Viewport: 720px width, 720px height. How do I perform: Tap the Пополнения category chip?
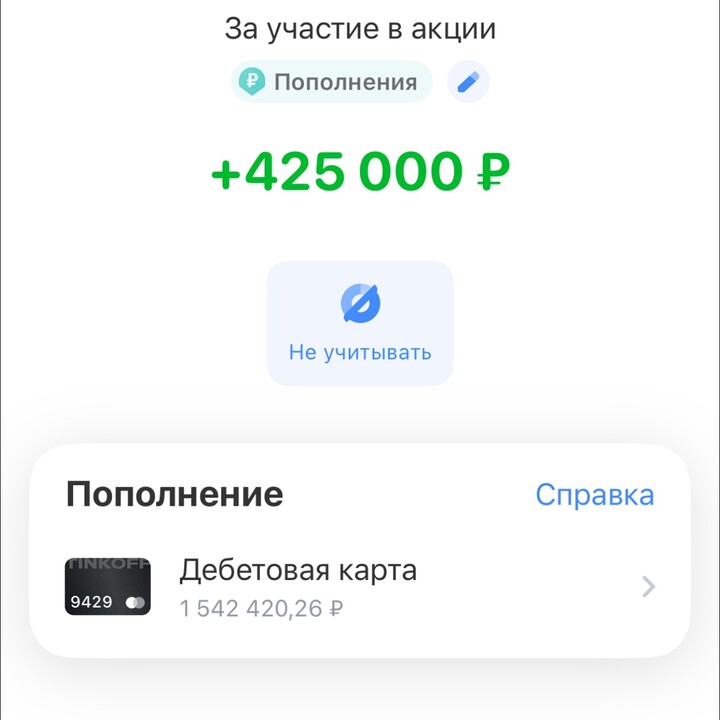[331, 82]
